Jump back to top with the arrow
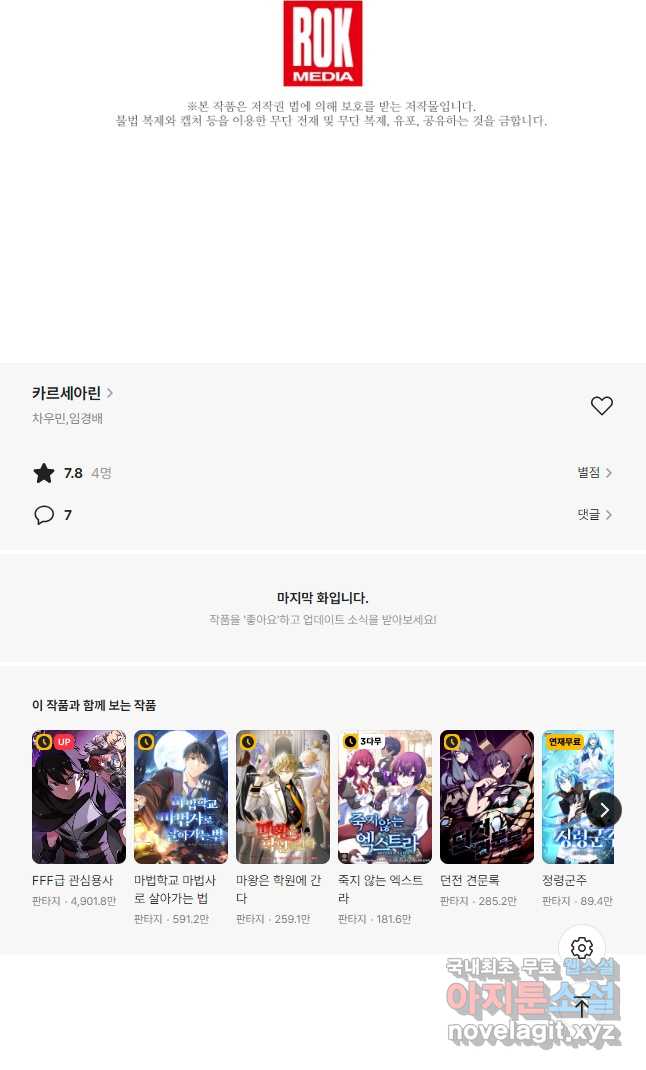This screenshot has width=646, height=1070. [582, 1007]
